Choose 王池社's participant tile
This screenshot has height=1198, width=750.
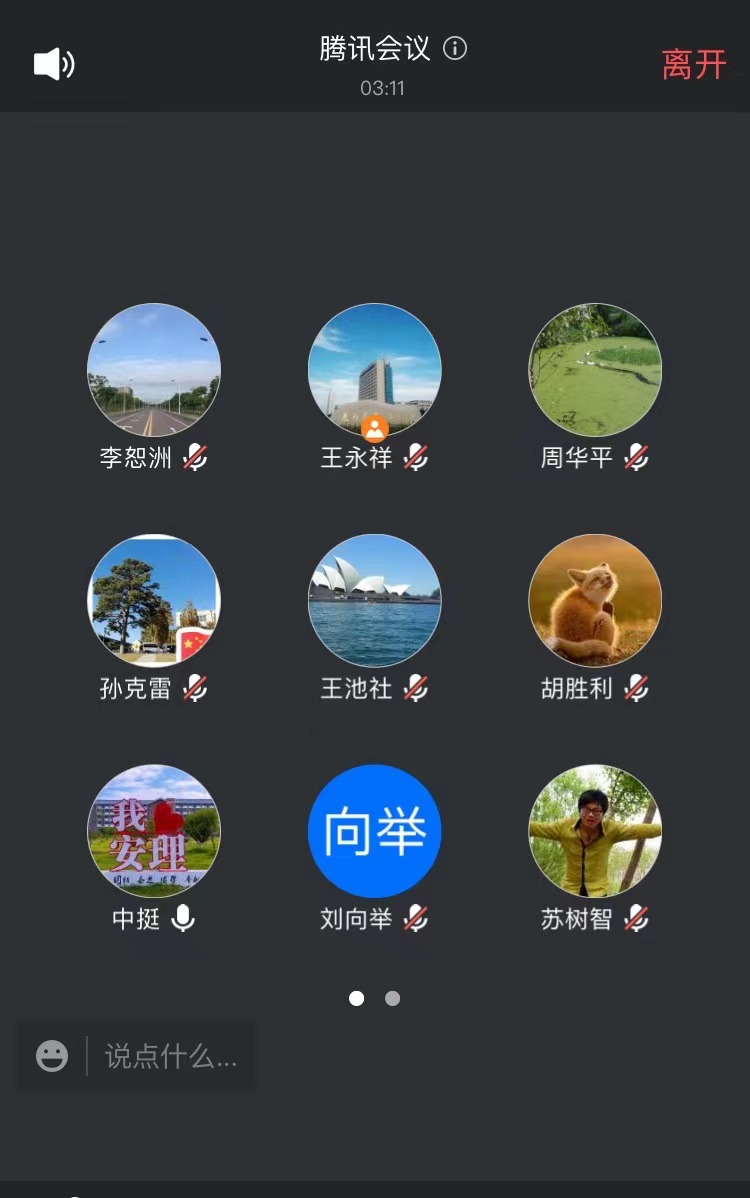click(374, 600)
